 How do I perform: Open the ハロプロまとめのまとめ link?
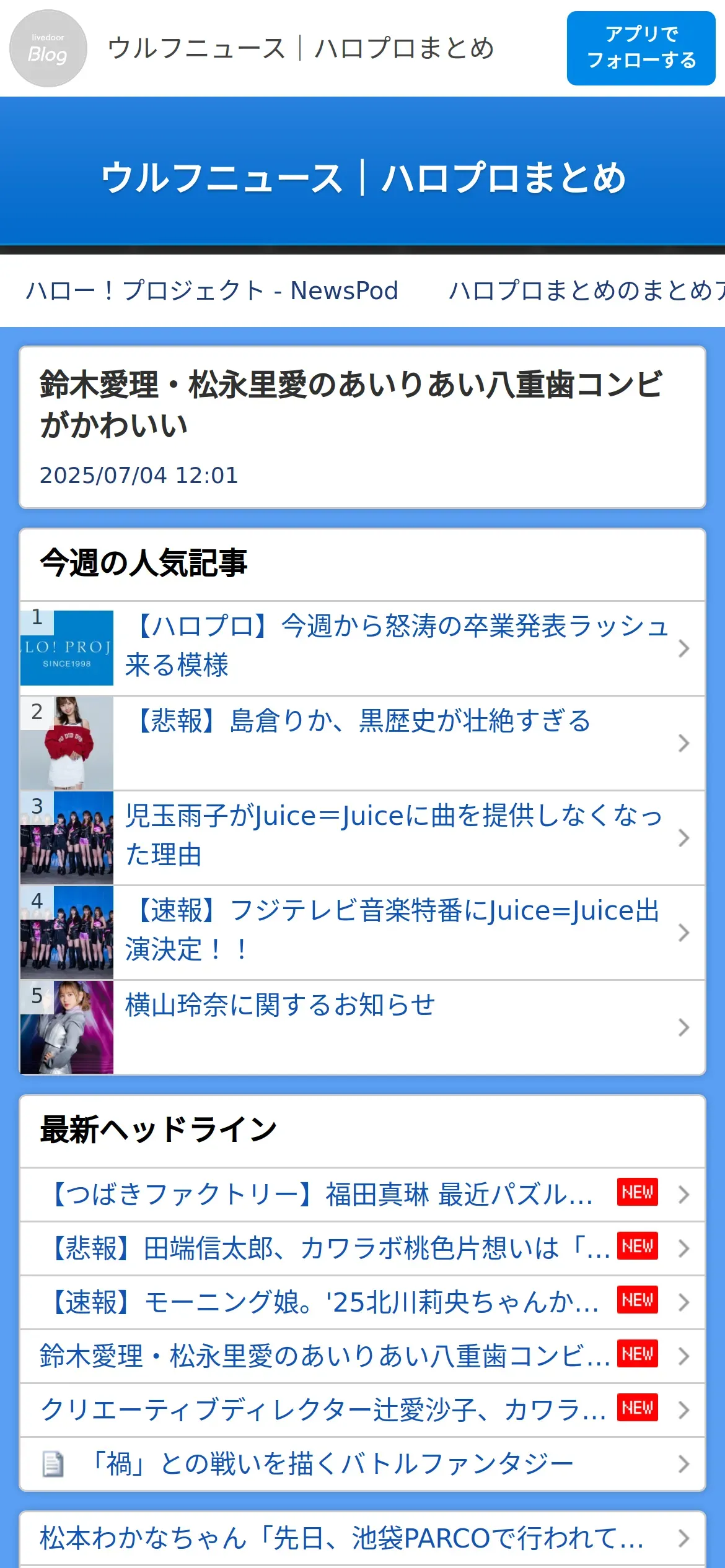[586, 290]
